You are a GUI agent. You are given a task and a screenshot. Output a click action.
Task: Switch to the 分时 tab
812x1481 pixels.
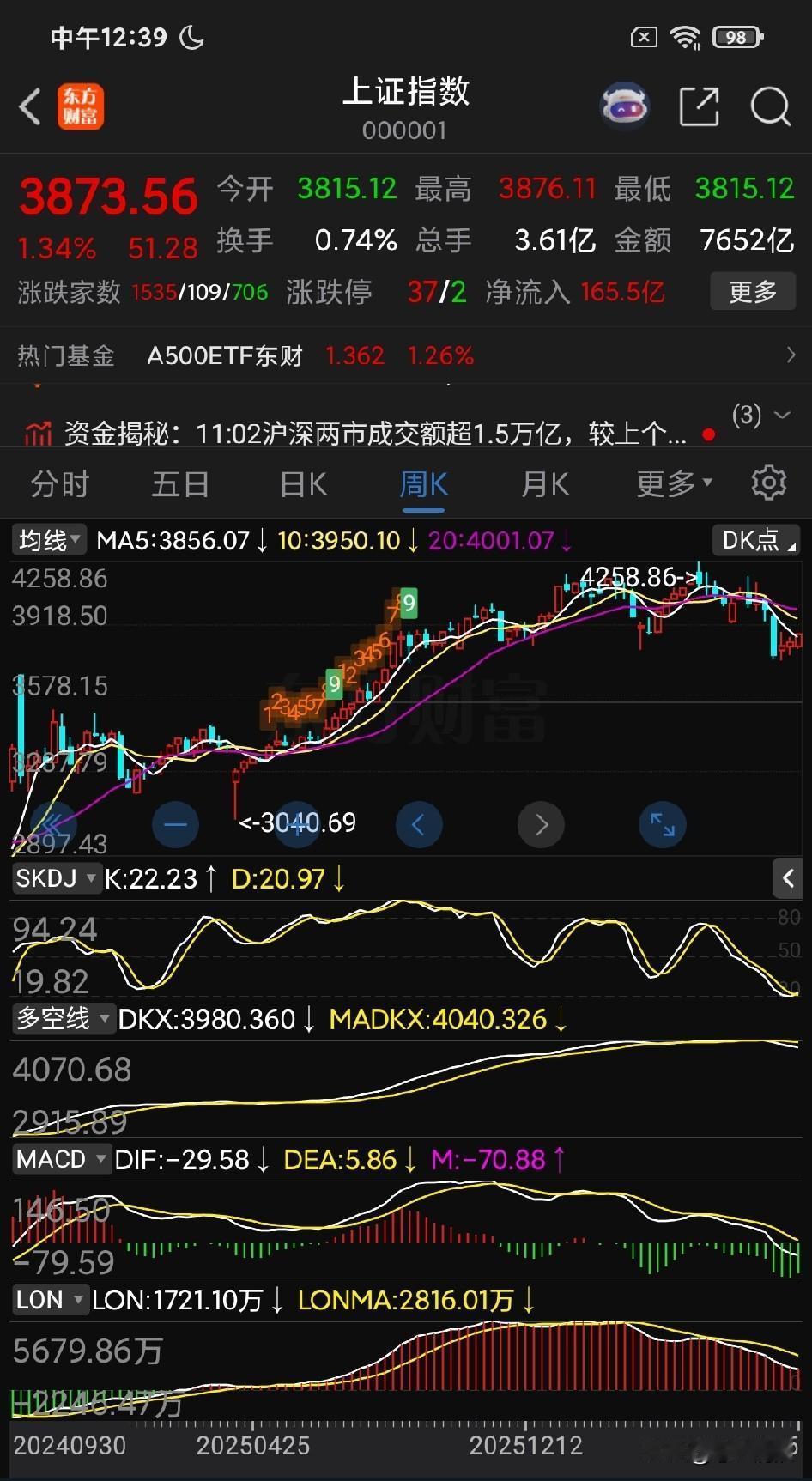[60, 484]
